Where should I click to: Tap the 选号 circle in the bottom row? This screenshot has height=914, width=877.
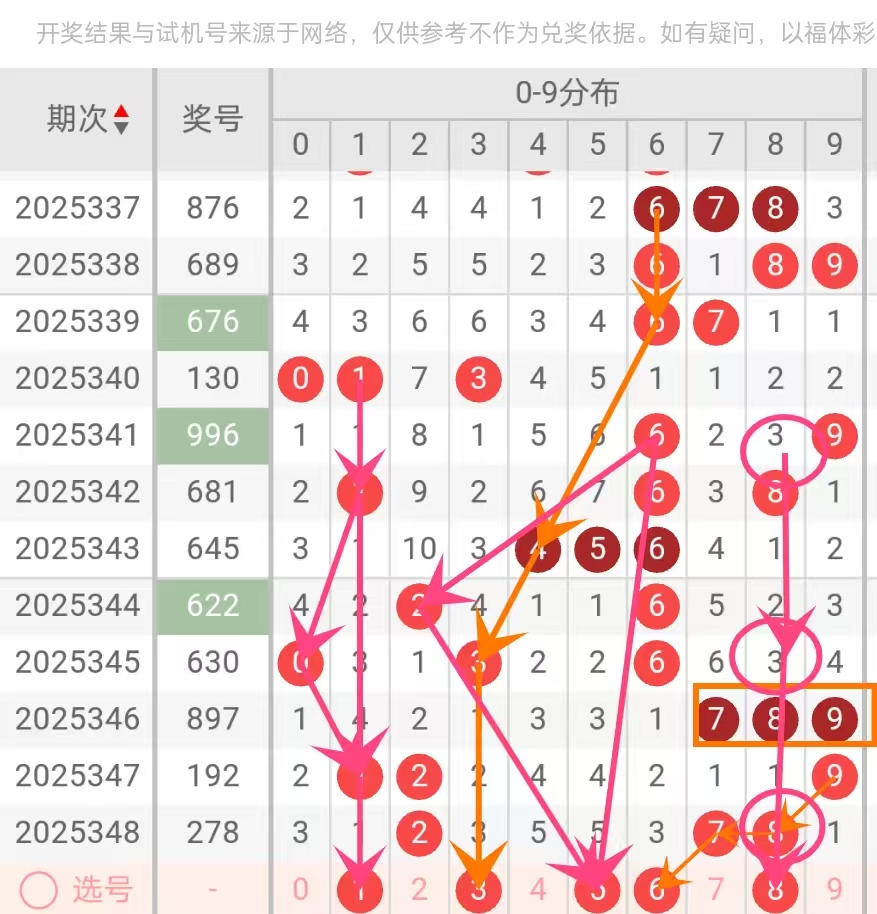pyautogui.click(x=39, y=889)
